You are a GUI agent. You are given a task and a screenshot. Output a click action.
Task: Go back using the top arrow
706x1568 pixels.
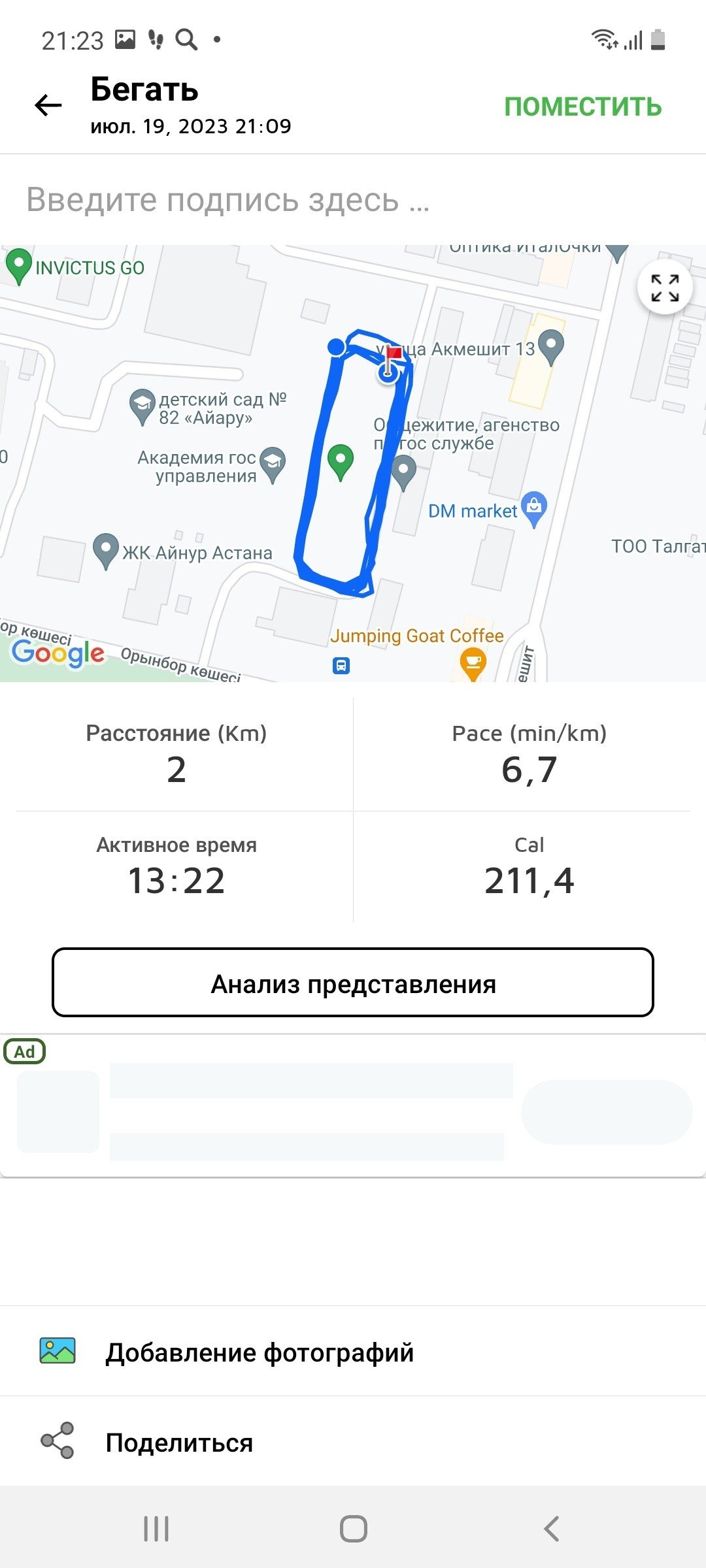[48, 105]
